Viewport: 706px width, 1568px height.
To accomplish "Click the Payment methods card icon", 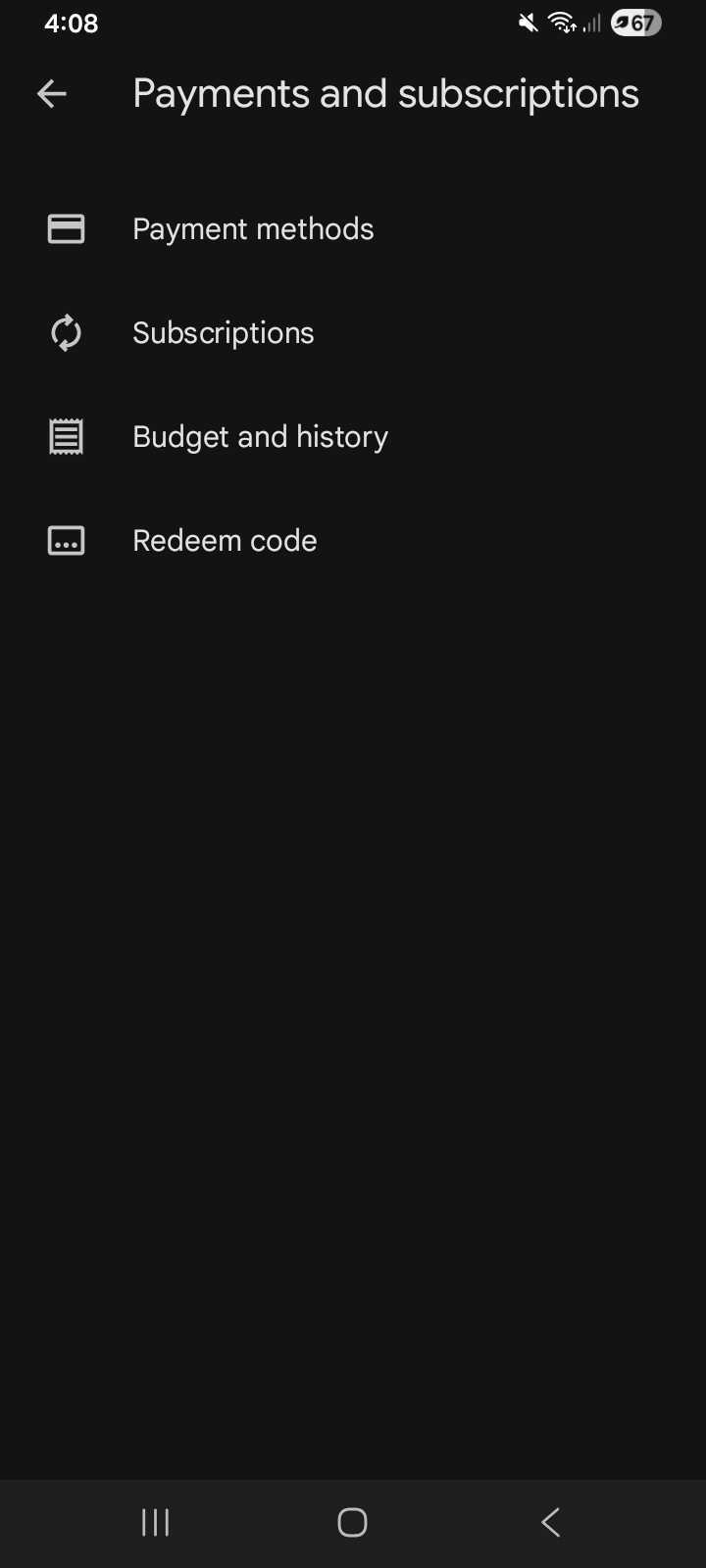I will pyautogui.click(x=66, y=228).
